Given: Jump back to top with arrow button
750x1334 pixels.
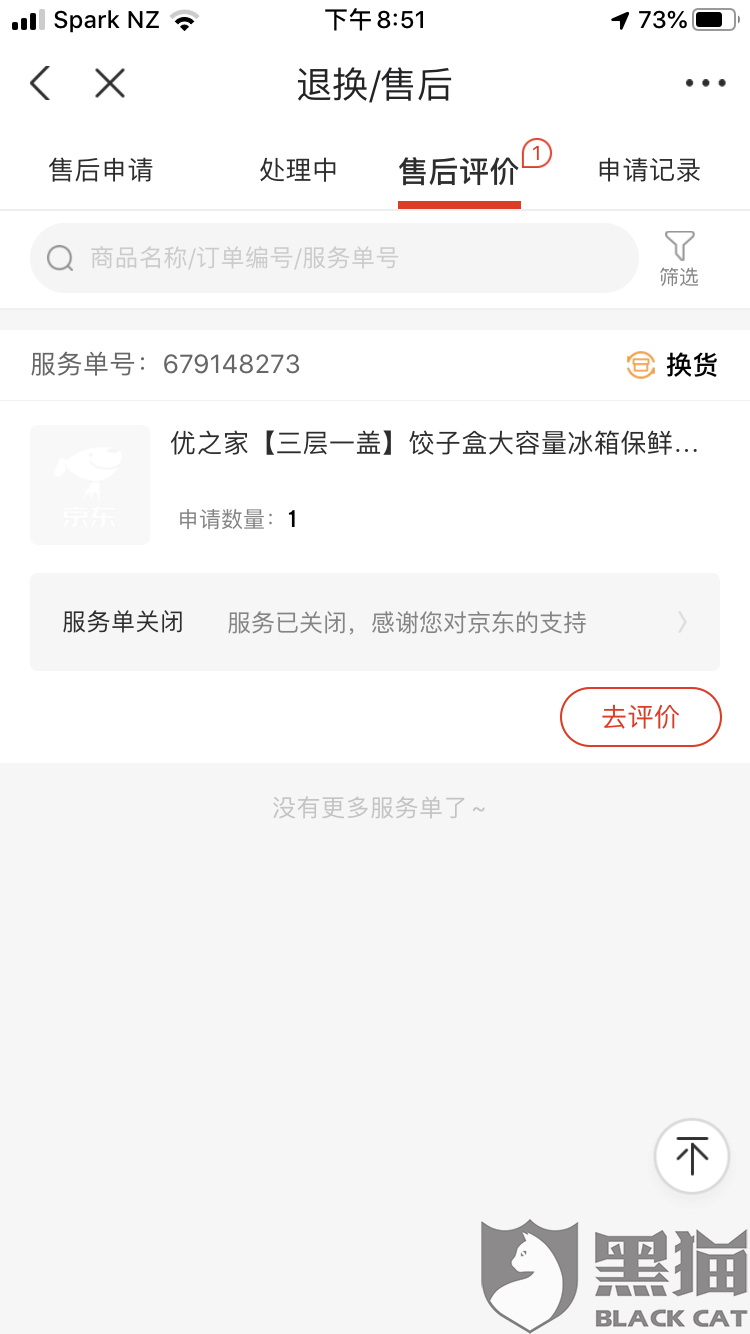Looking at the screenshot, I should (x=691, y=1156).
